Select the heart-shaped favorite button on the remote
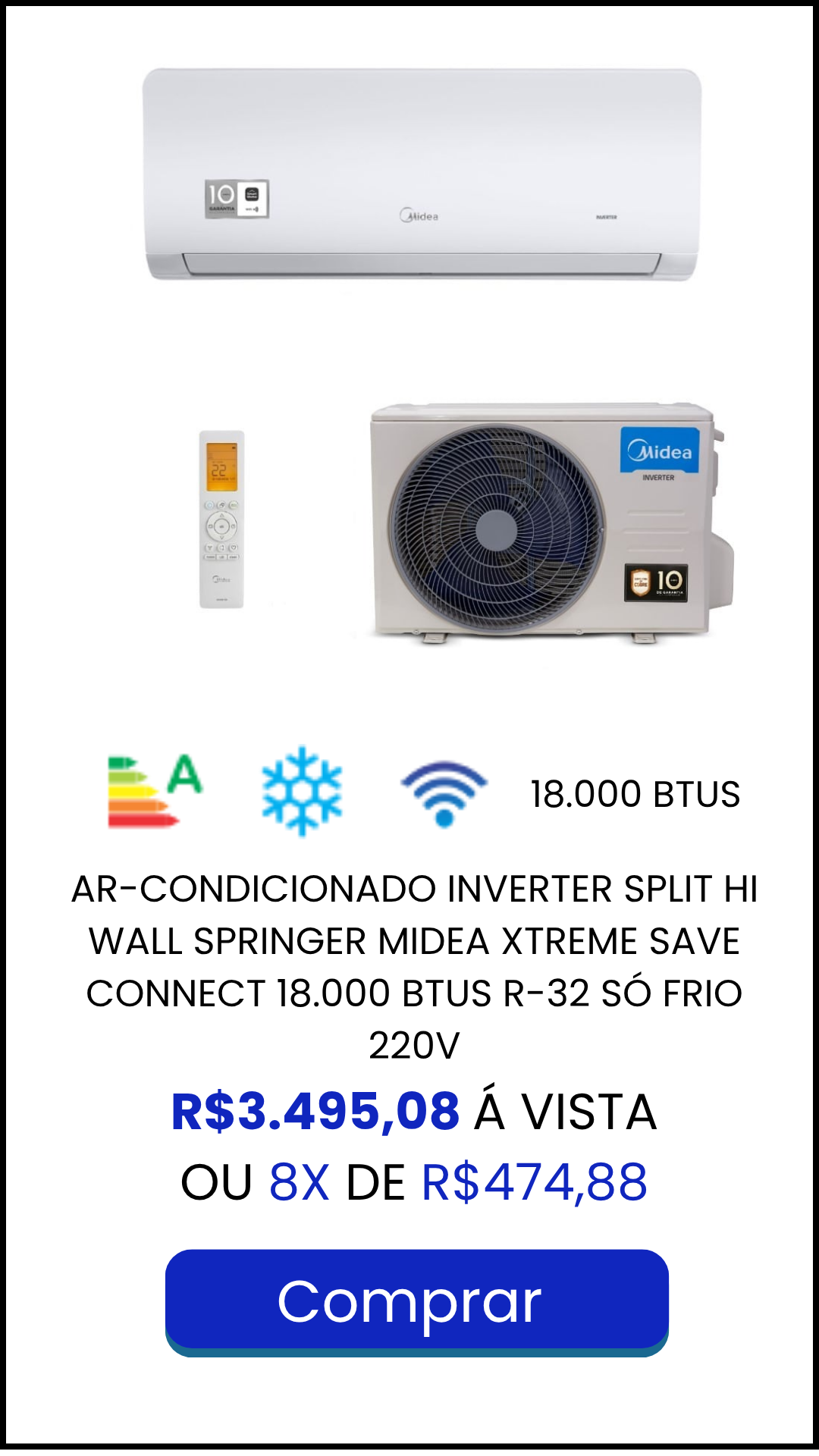Screen dimensions: 819x1456 [234, 548]
